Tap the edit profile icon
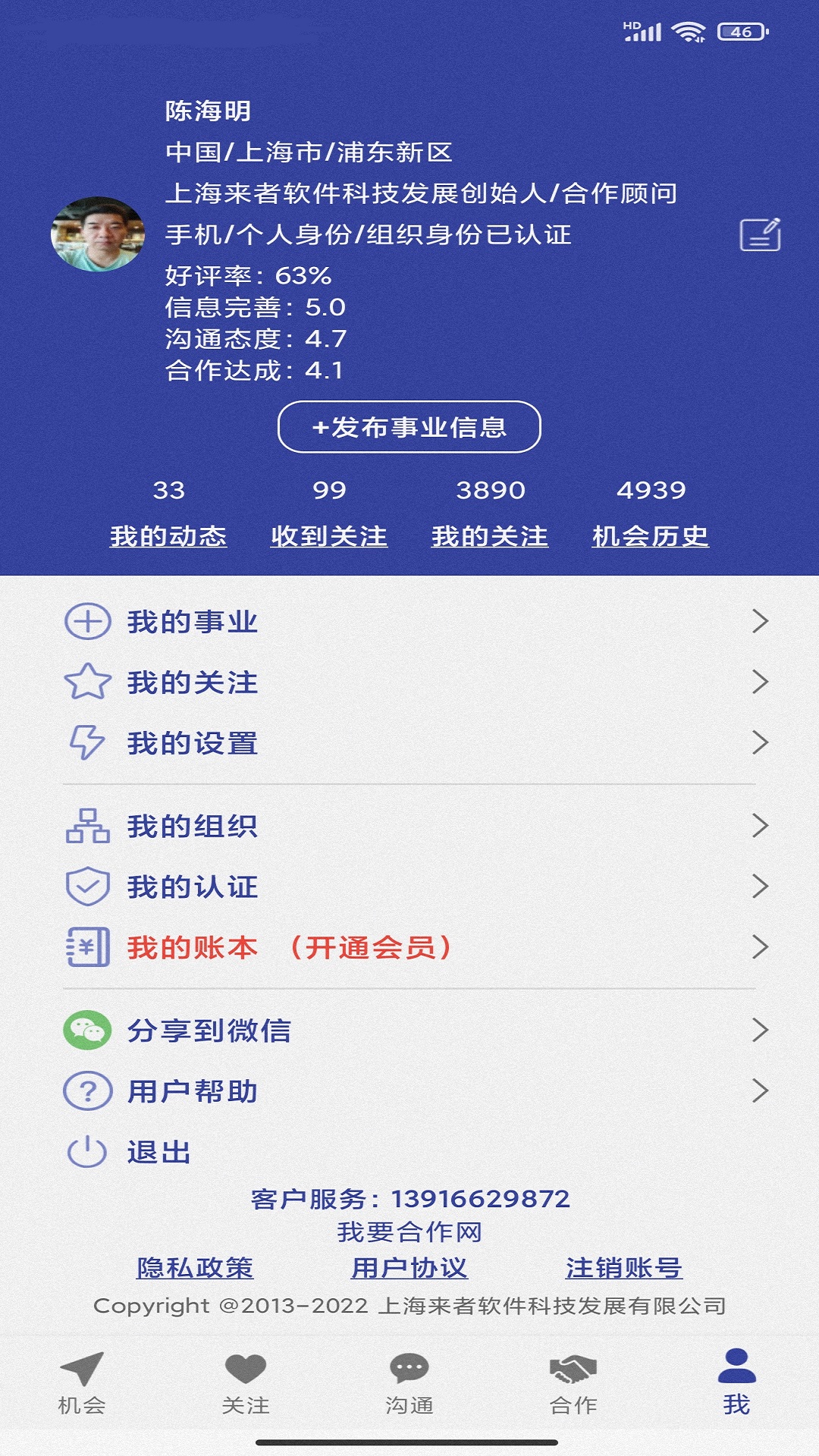819x1456 pixels. coord(761,235)
